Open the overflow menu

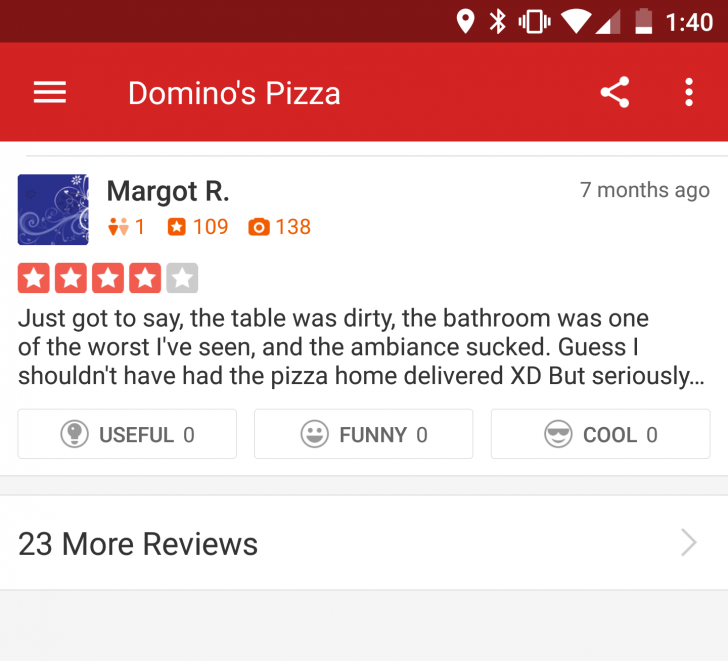pyautogui.click(x=689, y=93)
